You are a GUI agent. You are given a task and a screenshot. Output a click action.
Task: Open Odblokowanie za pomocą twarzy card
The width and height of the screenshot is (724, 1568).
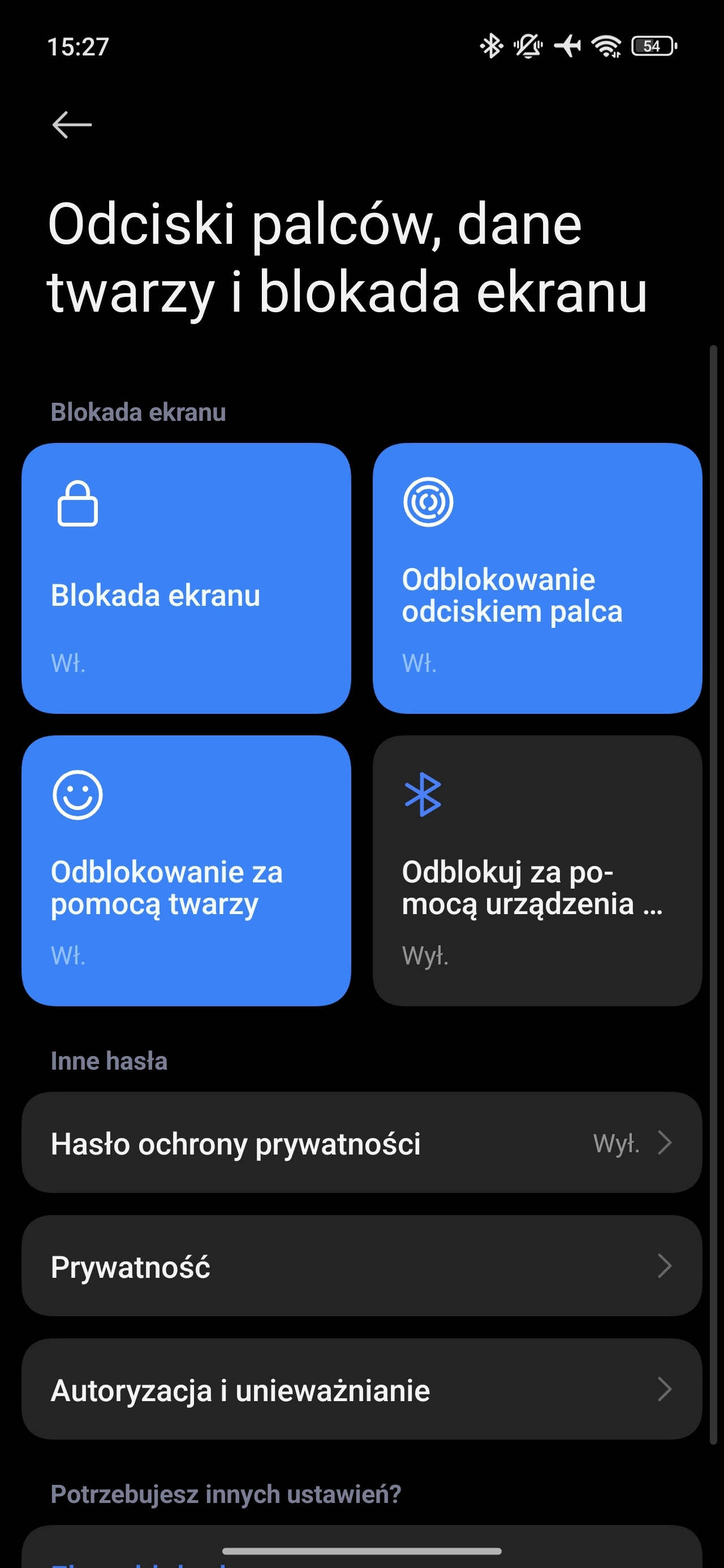pos(186,871)
